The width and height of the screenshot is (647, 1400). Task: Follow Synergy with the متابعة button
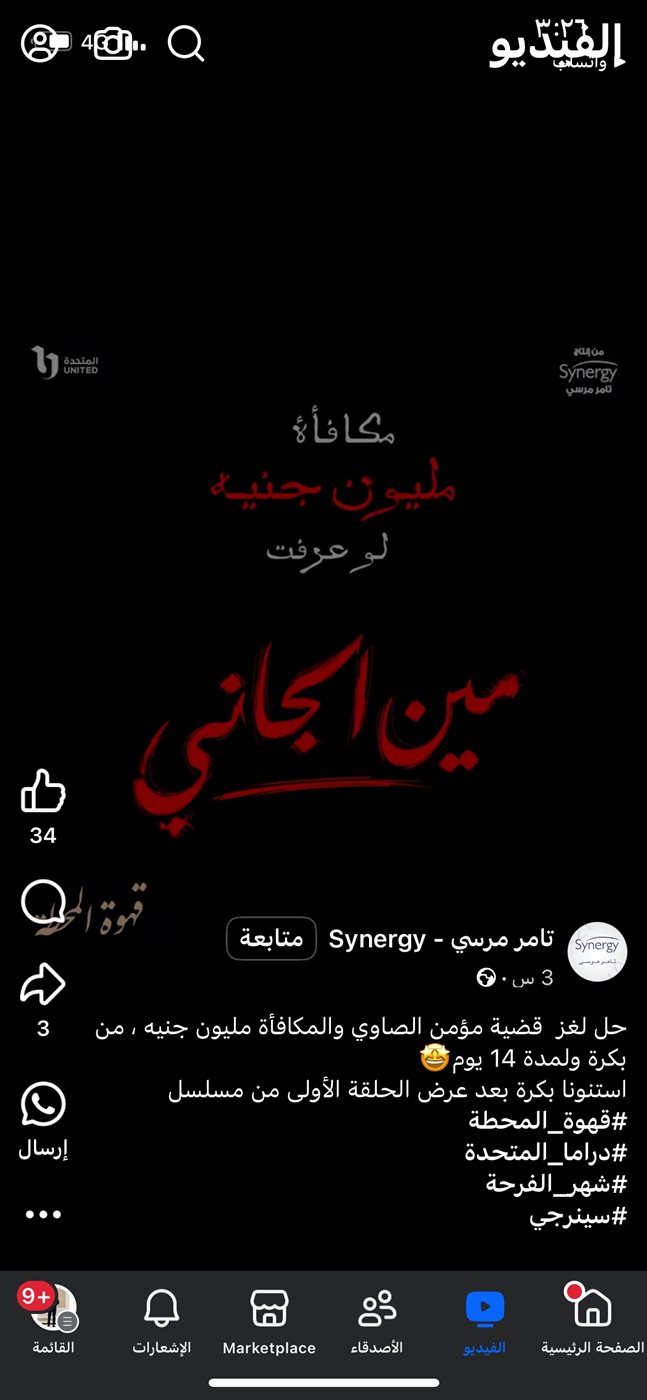pyautogui.click(x=271, y=939)
